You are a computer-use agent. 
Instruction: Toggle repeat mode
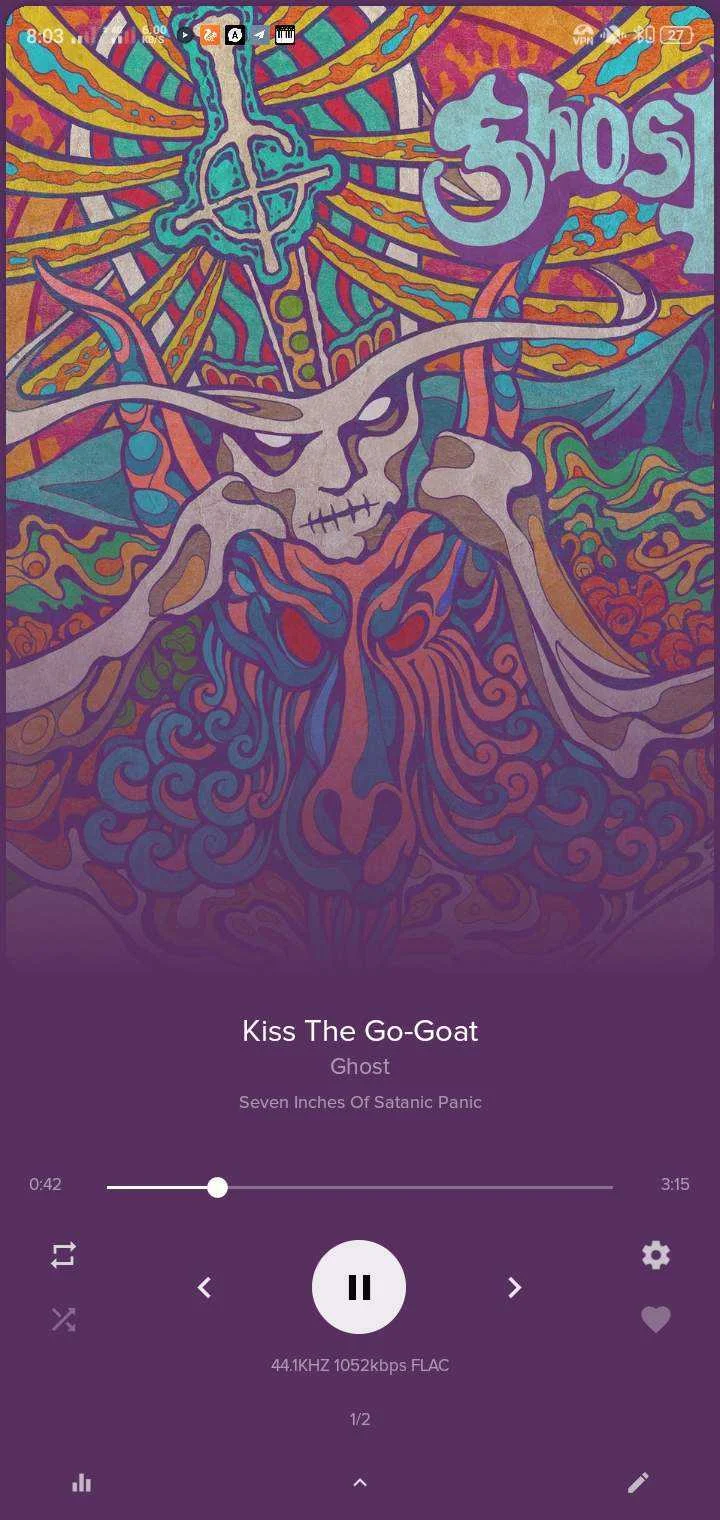pos(63,1255)
